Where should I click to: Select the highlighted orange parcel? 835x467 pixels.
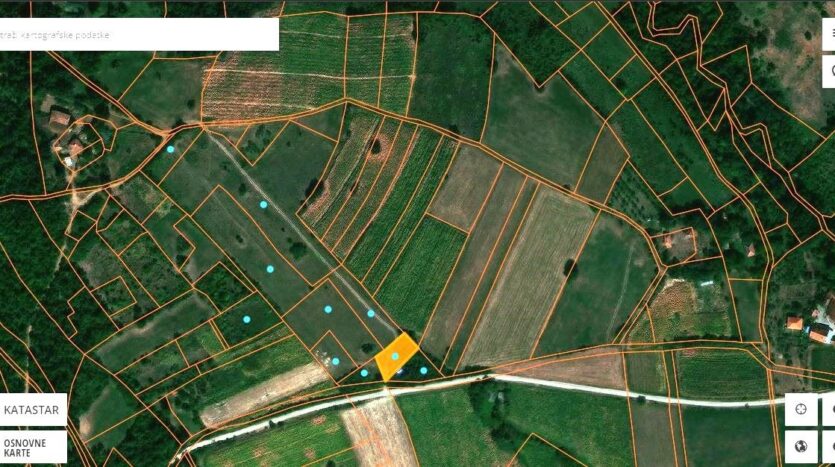pyautogui.click(x=397, y=358)
